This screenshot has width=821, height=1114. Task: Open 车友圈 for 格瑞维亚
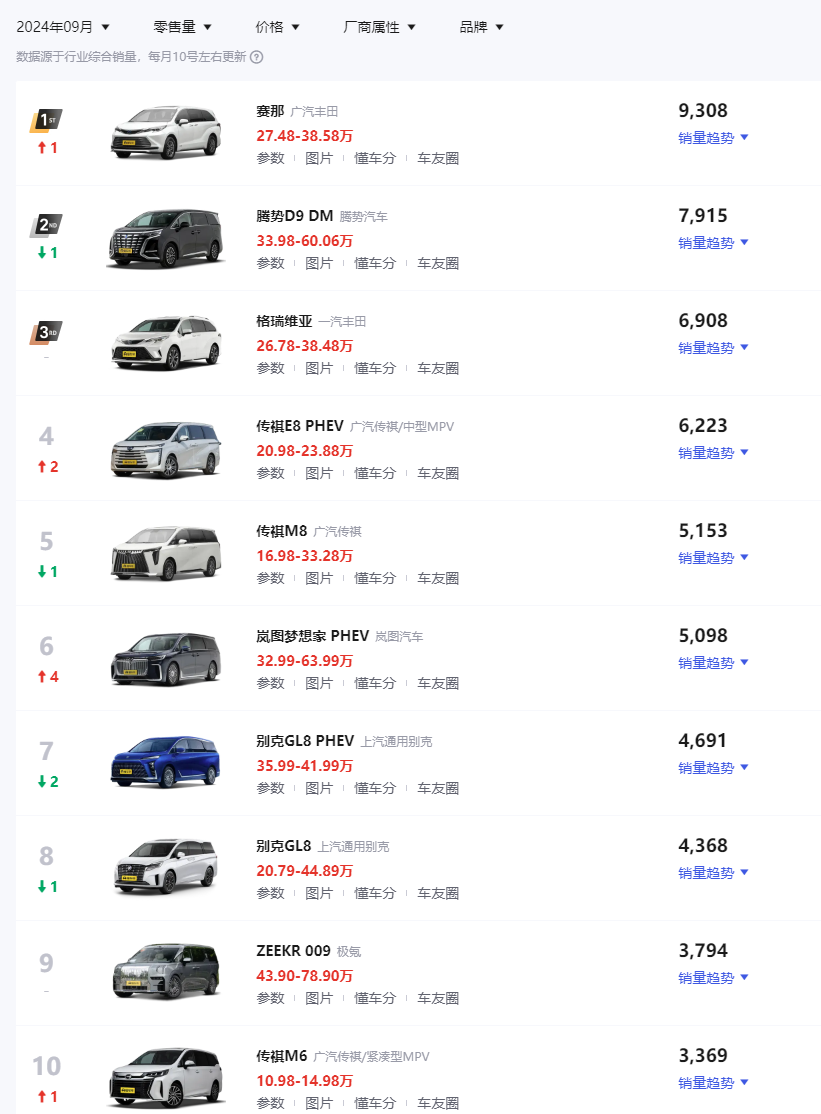(x=438, y=368)
